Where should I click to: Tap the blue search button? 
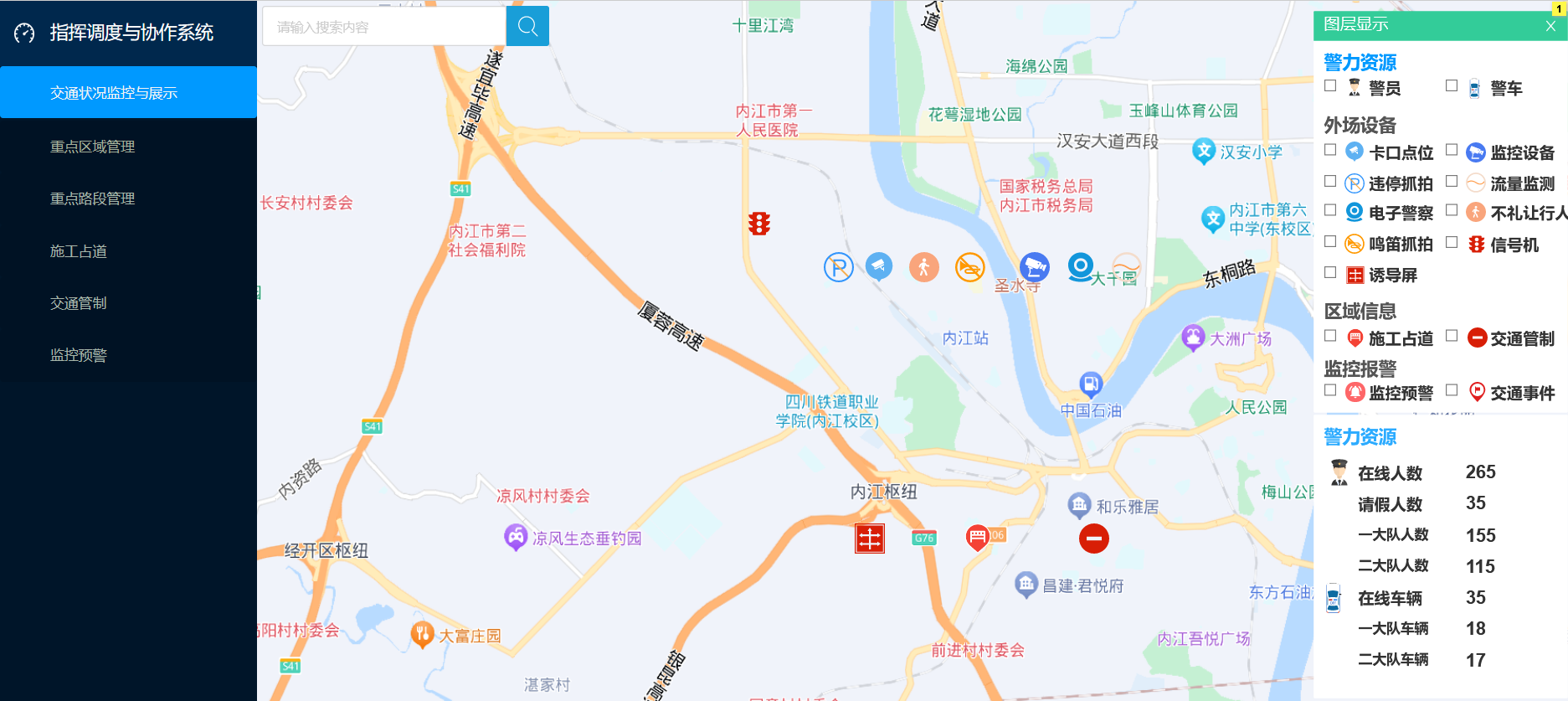527,26
